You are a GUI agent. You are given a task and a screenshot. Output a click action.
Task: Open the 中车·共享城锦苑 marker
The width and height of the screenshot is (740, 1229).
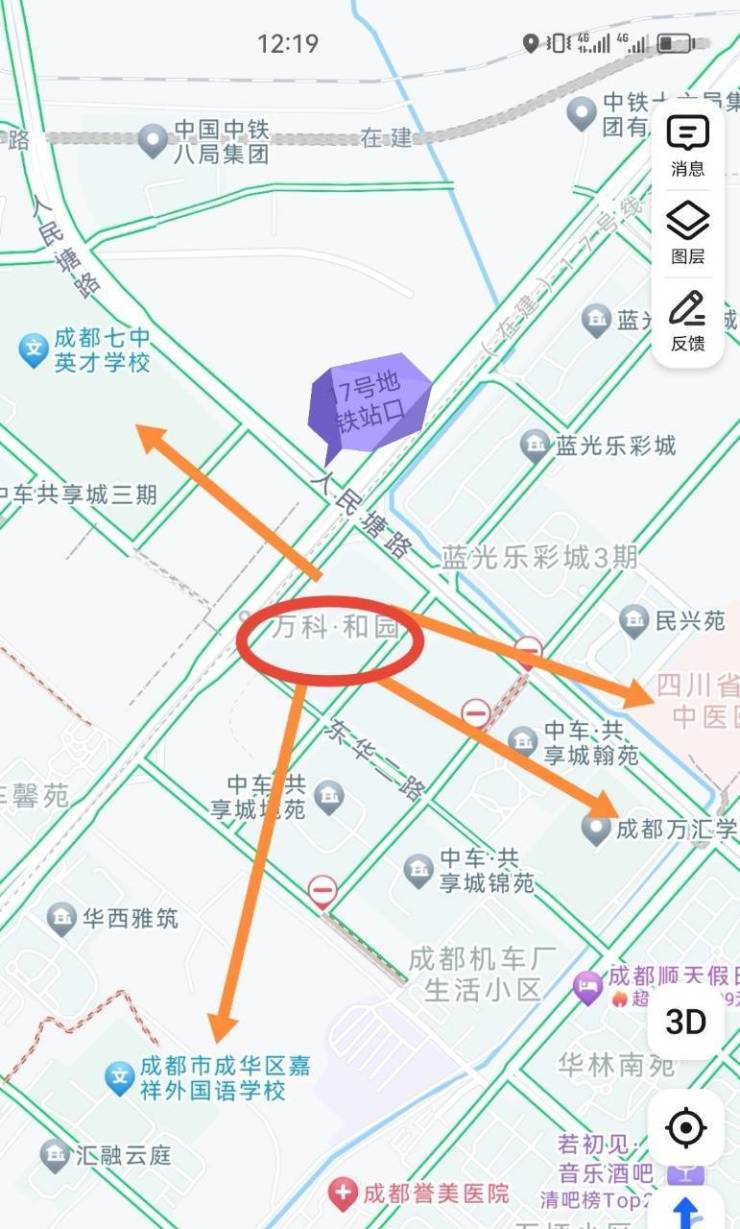(419, 869)
